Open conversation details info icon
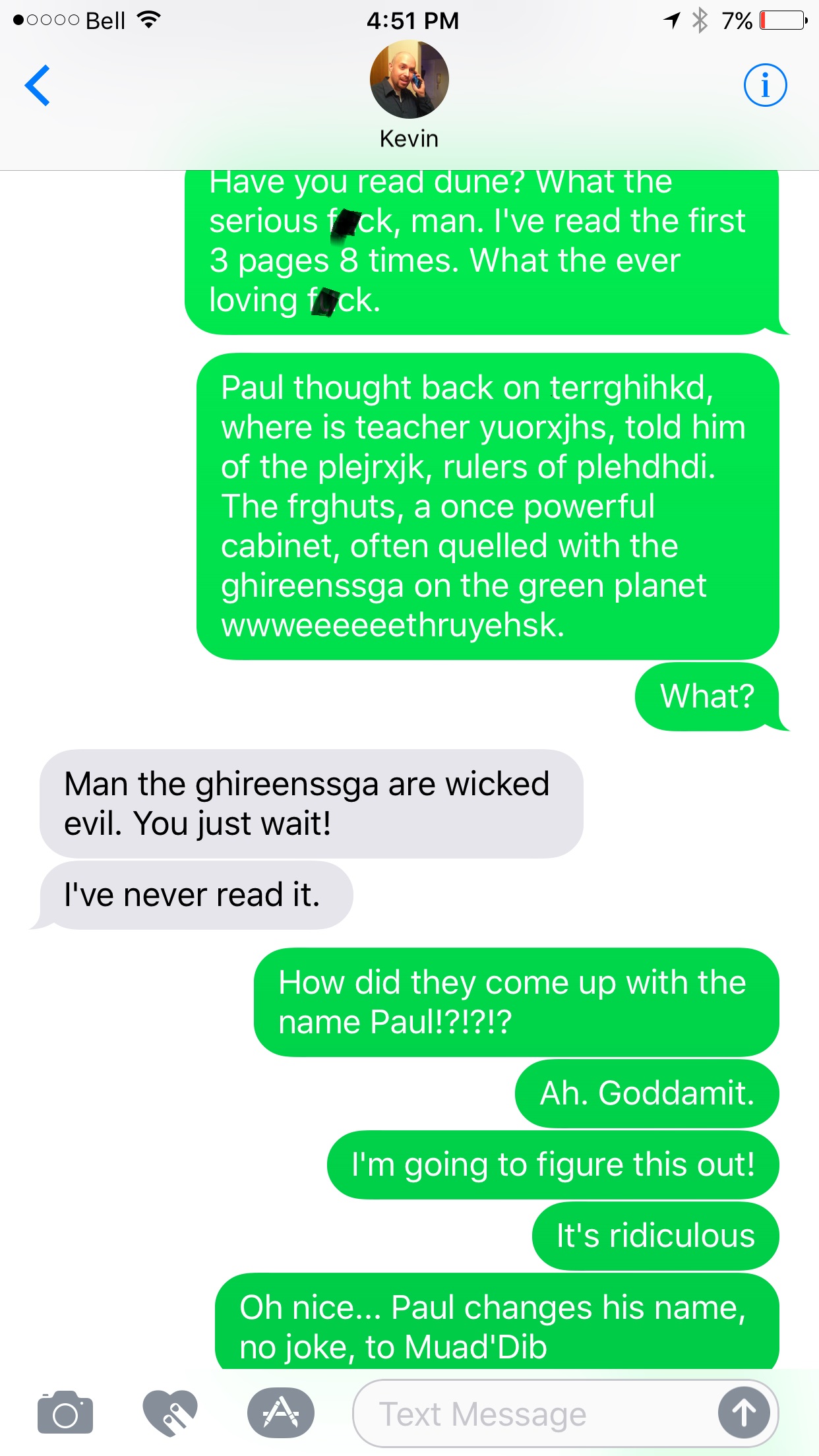Viewport: 819px width, 1456px height. 765,85
